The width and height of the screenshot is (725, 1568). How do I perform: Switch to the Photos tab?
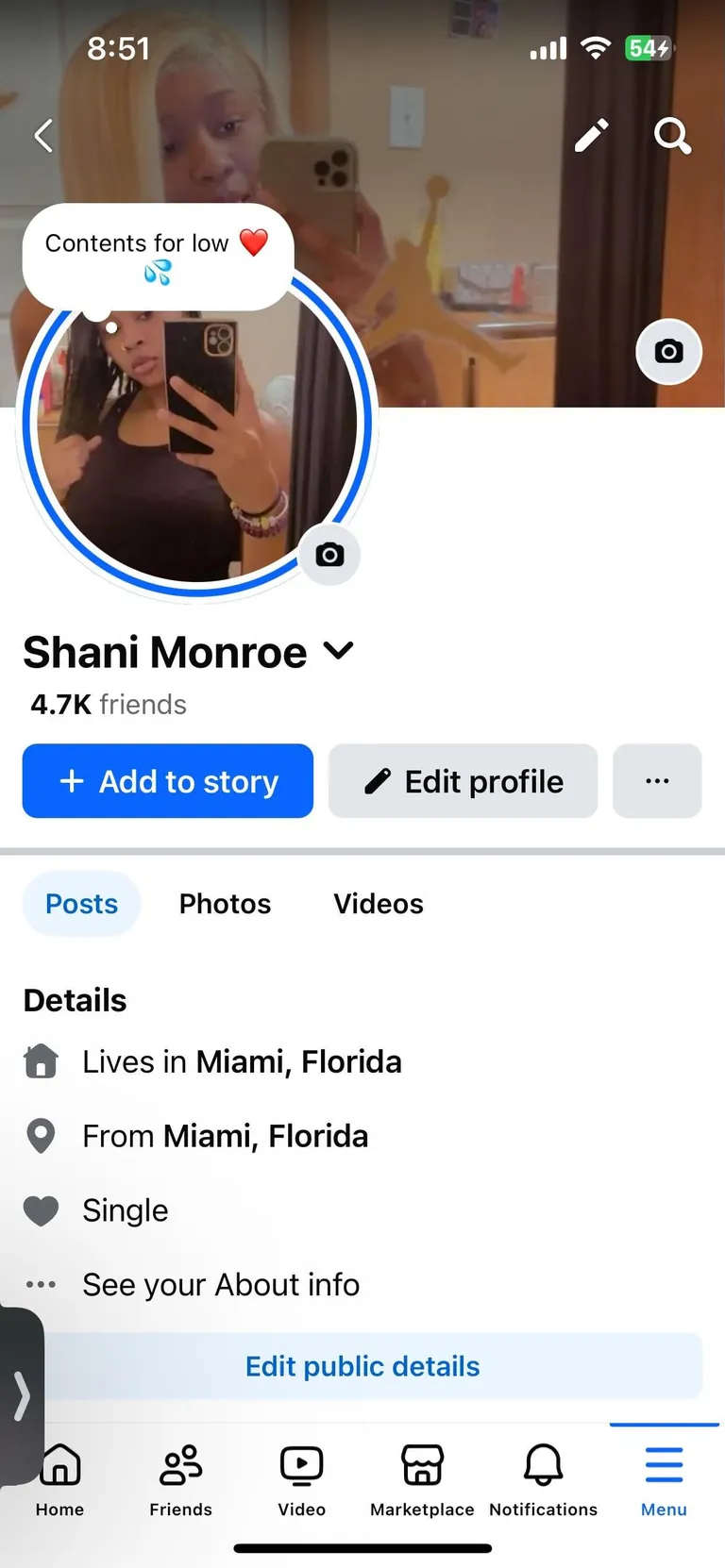(x=225, y=903)
